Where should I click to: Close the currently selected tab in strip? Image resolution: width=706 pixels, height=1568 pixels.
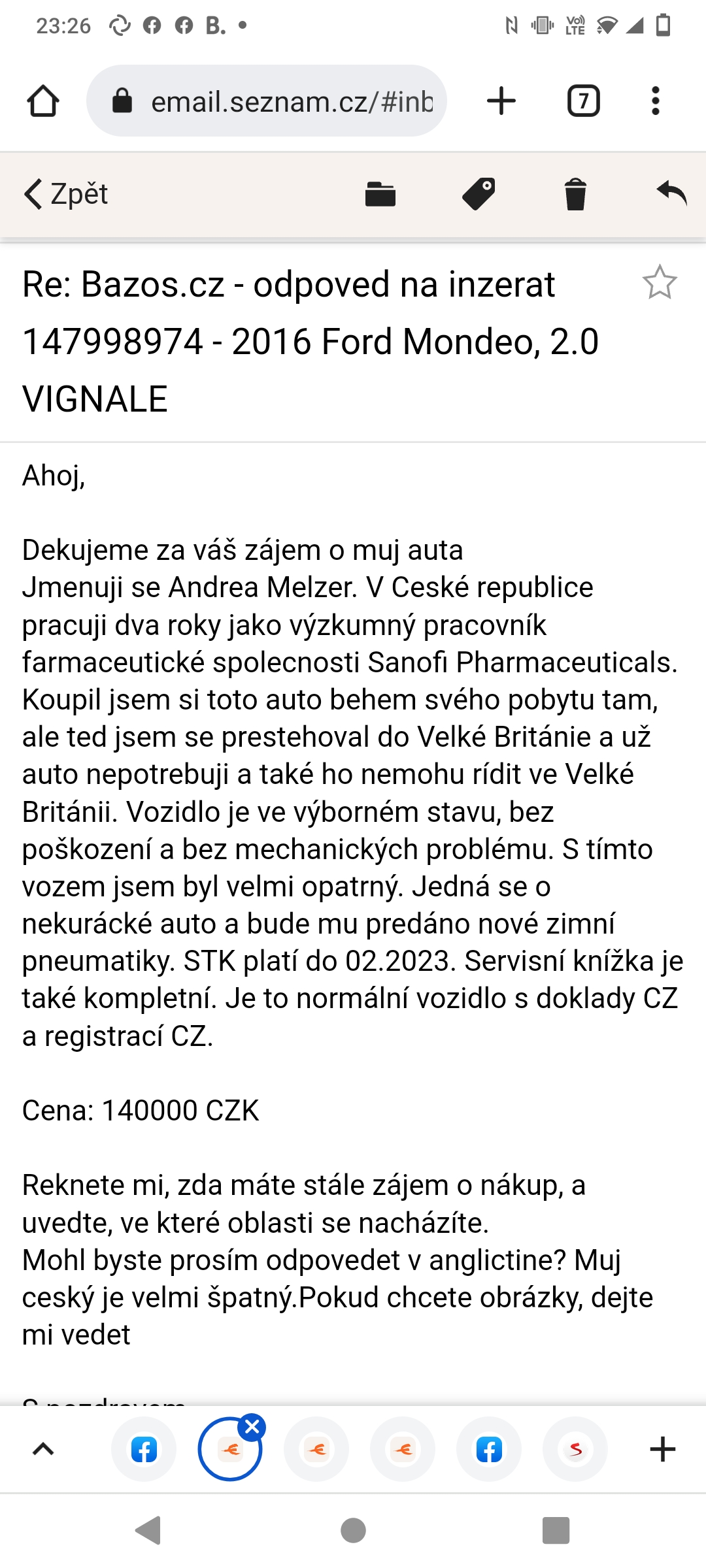click(252, 1427)
